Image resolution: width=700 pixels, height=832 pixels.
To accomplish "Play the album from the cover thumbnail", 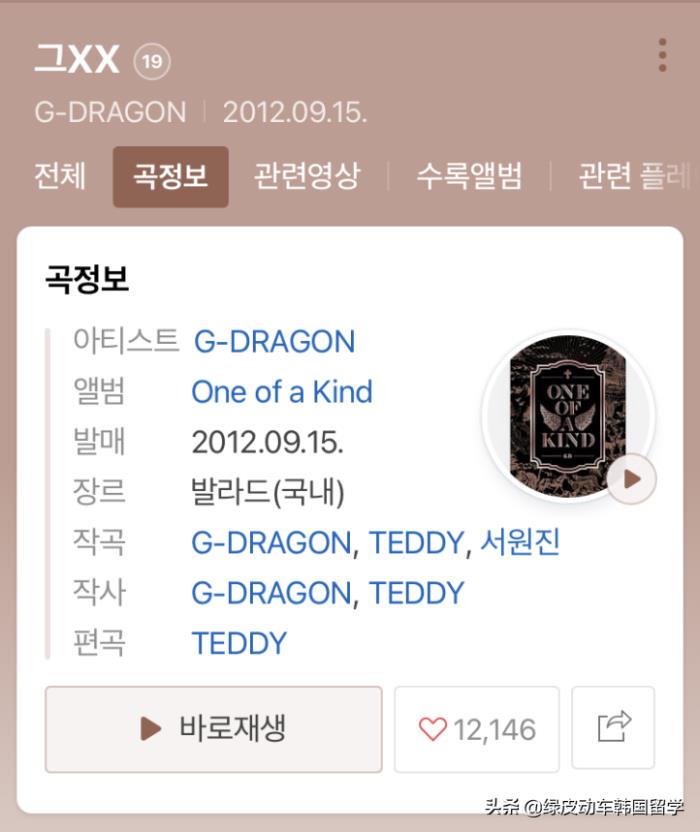I will point(631,479).
